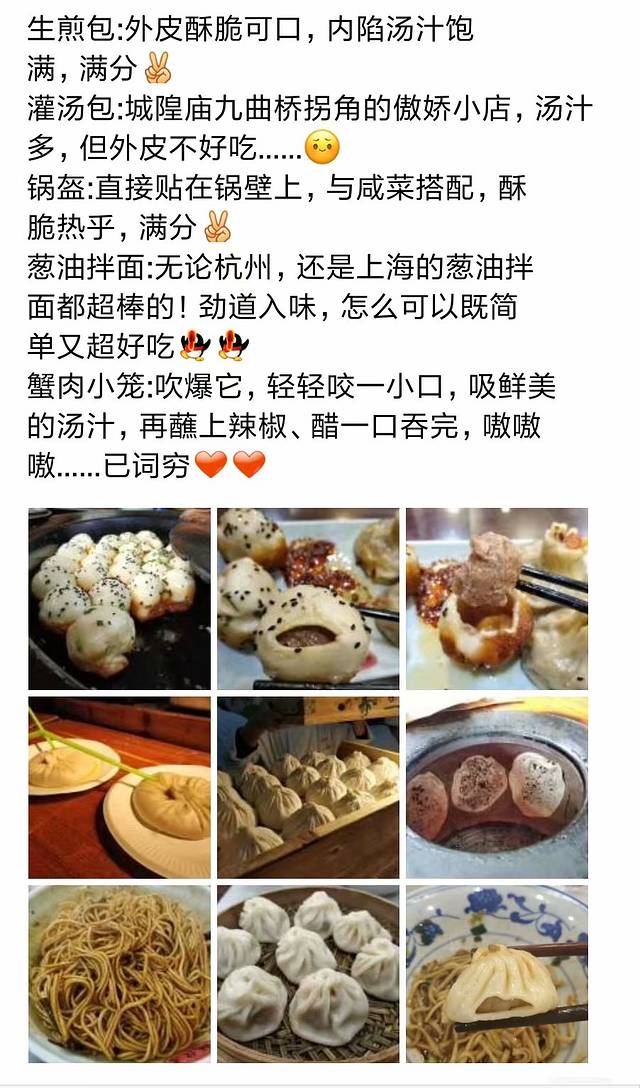View the scallion oil noodles photo

click(119, 974)
